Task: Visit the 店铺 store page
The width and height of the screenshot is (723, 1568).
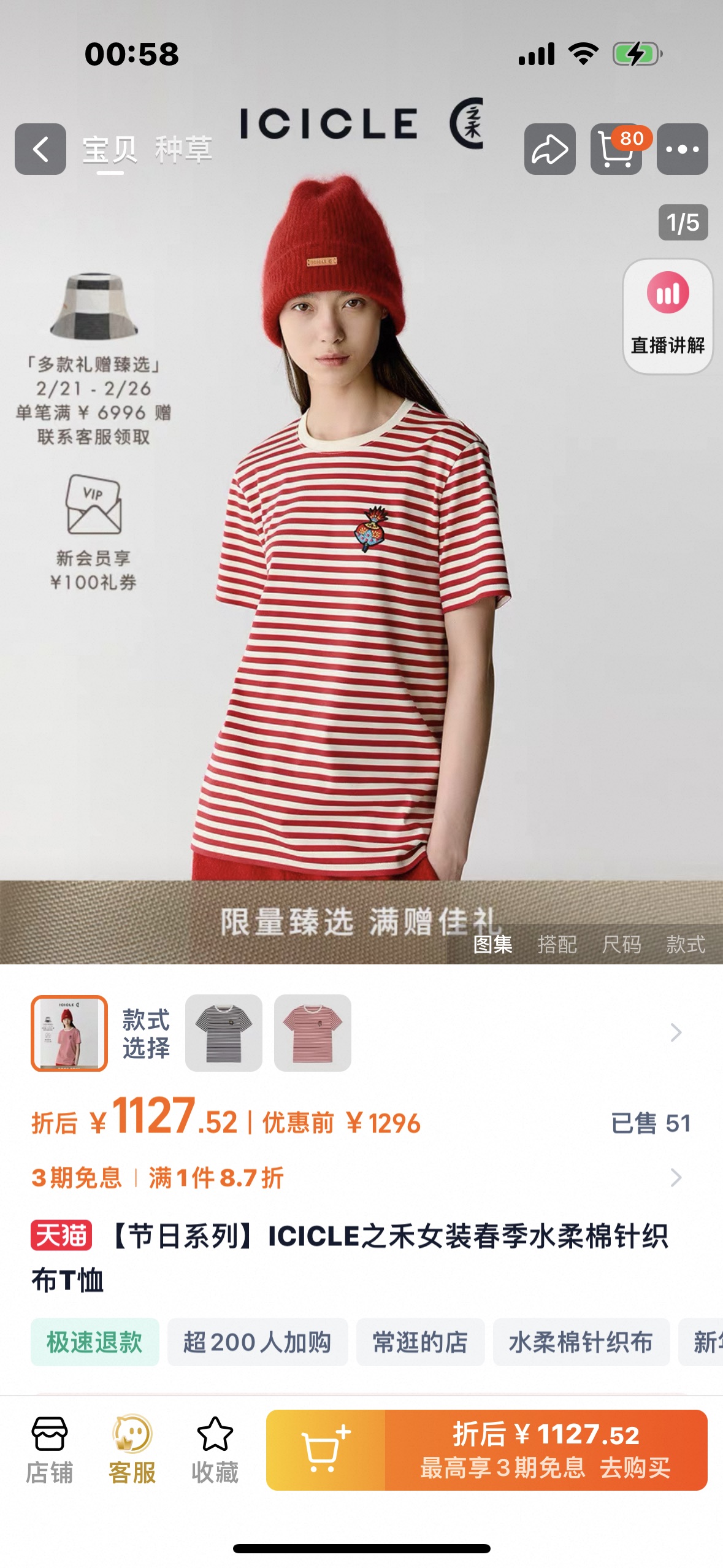Action: point(50,1450)
